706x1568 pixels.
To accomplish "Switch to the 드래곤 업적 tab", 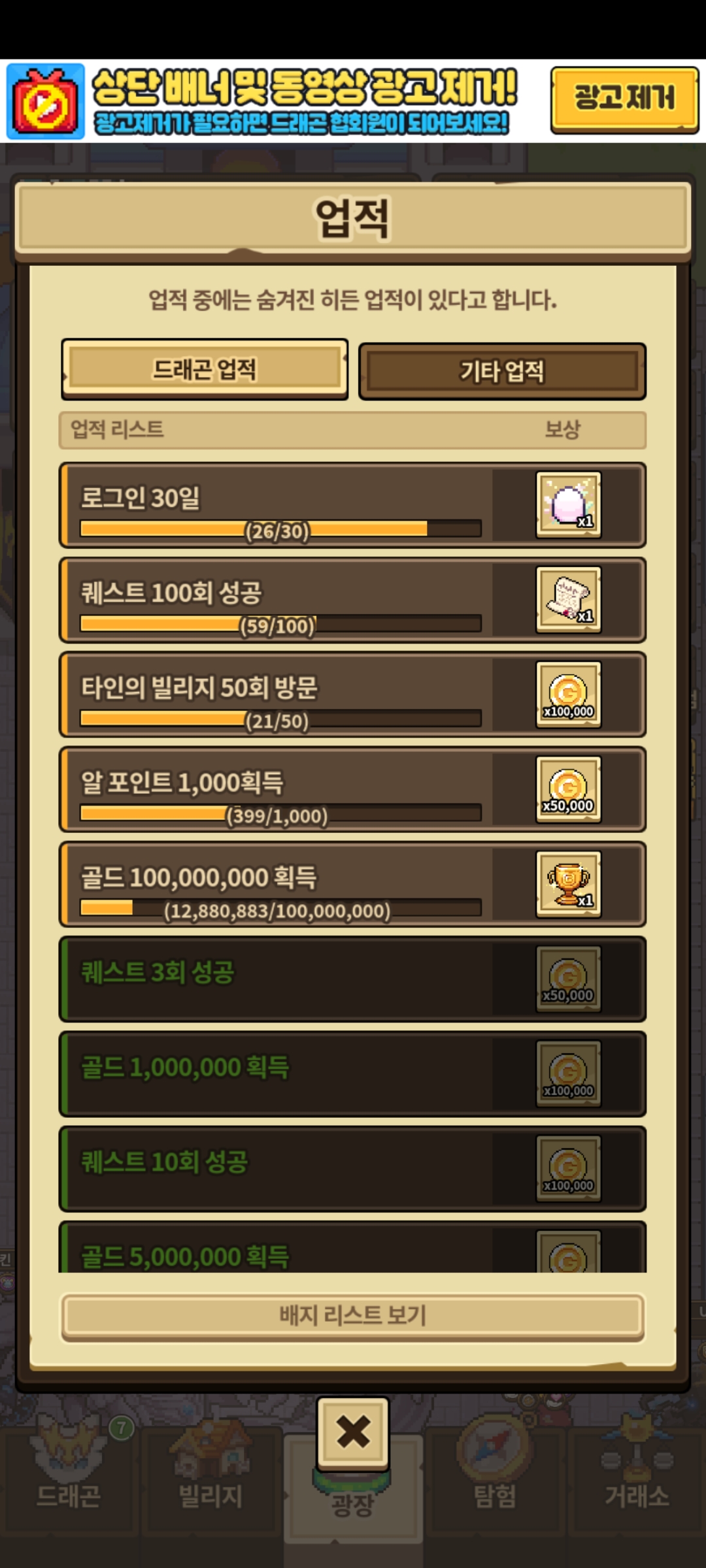I will pyautogui.click(x=205, y=369).
